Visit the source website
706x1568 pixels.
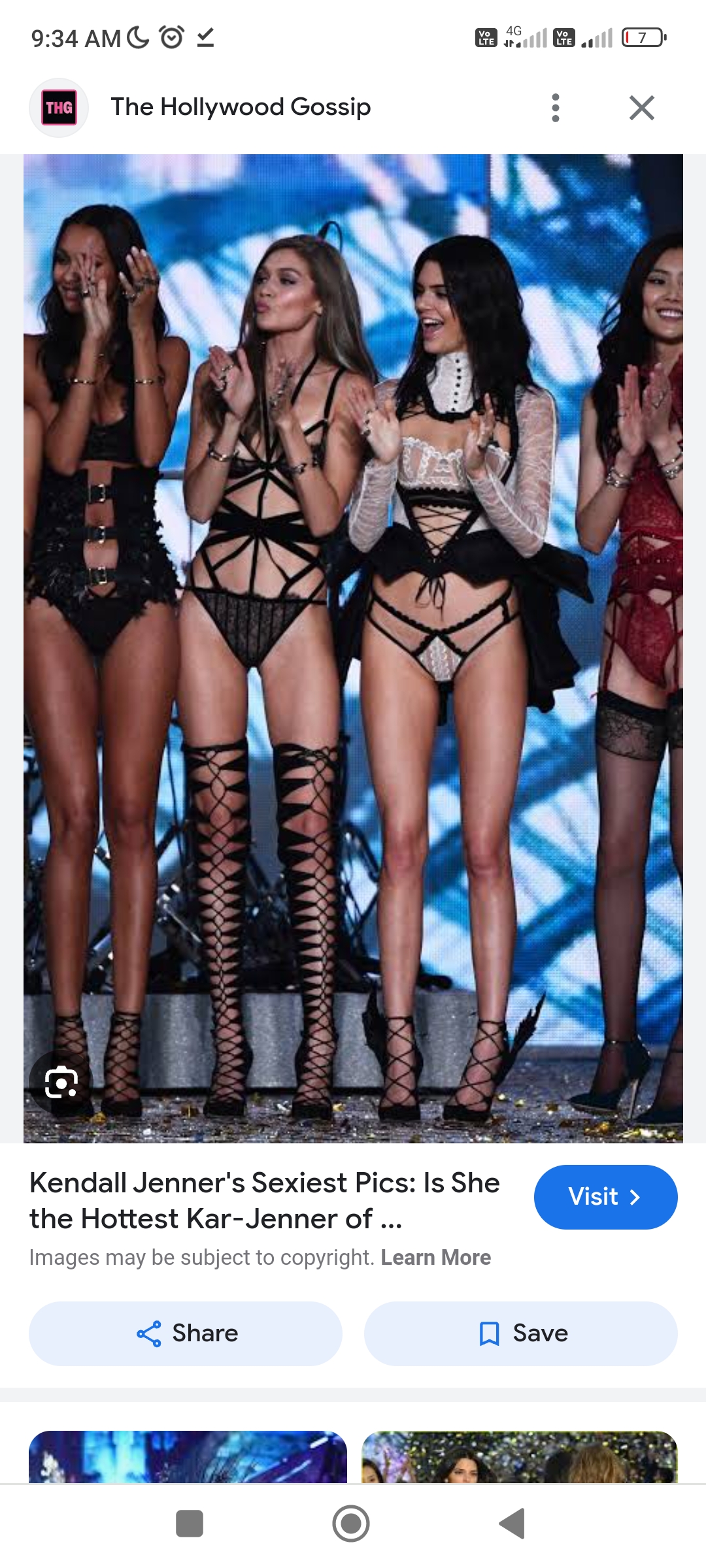pyautogui.click(x=605, y=1197)
